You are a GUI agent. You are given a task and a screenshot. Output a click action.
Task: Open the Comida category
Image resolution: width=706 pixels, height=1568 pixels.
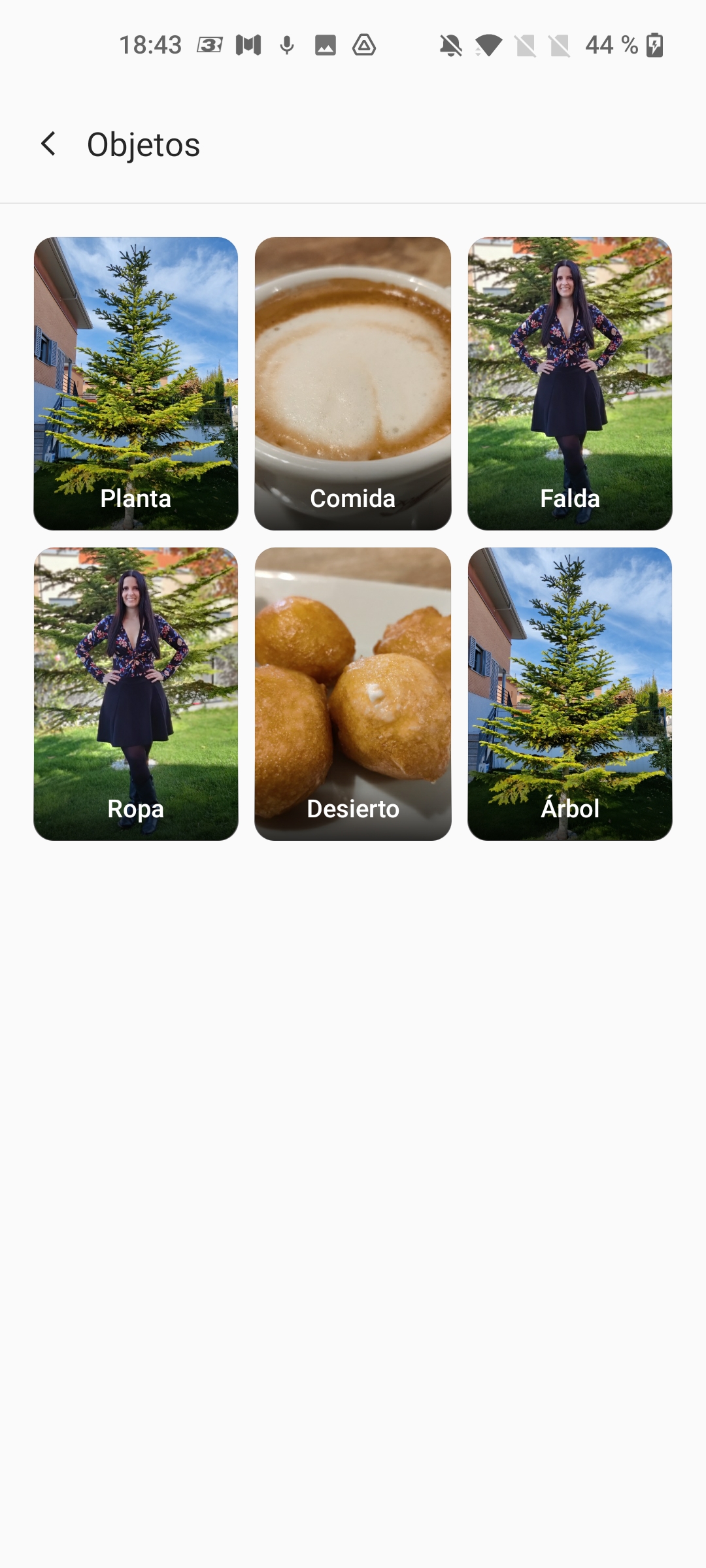(353, 384)
